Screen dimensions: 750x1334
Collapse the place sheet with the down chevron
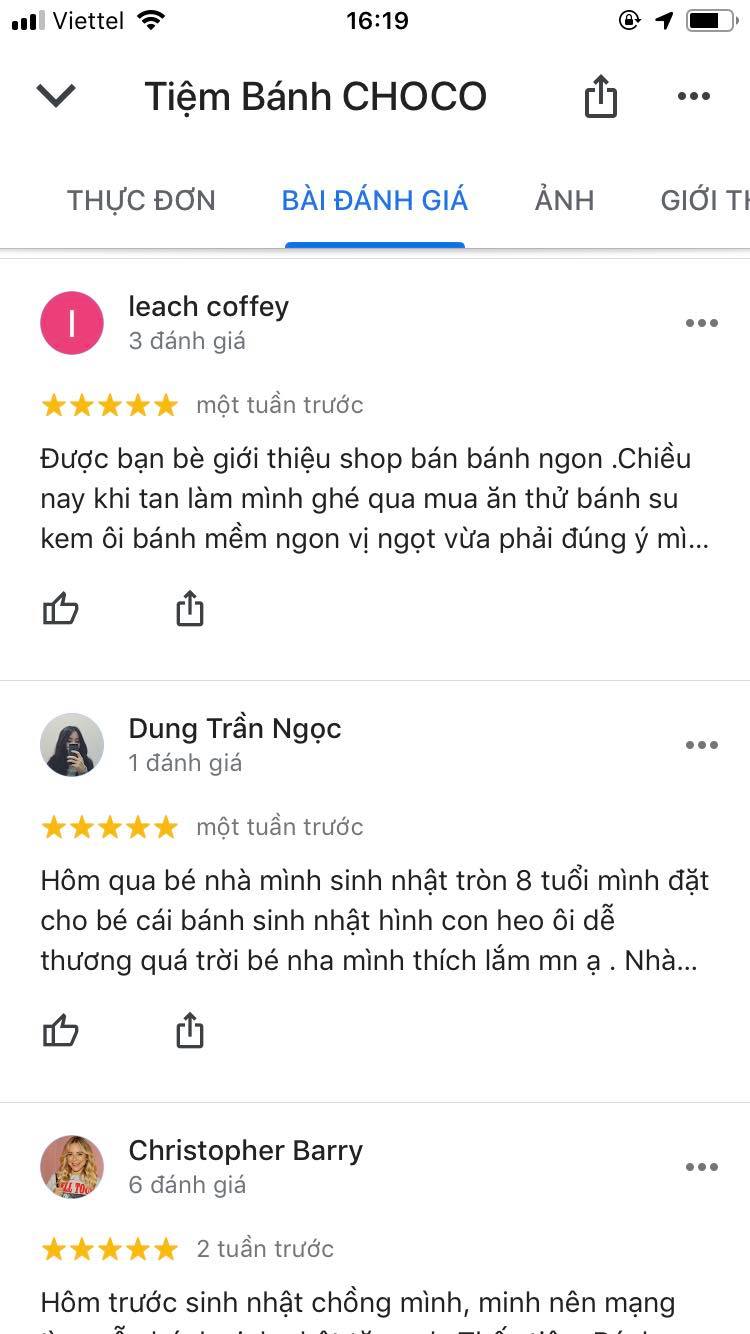(x=56, y=96)
